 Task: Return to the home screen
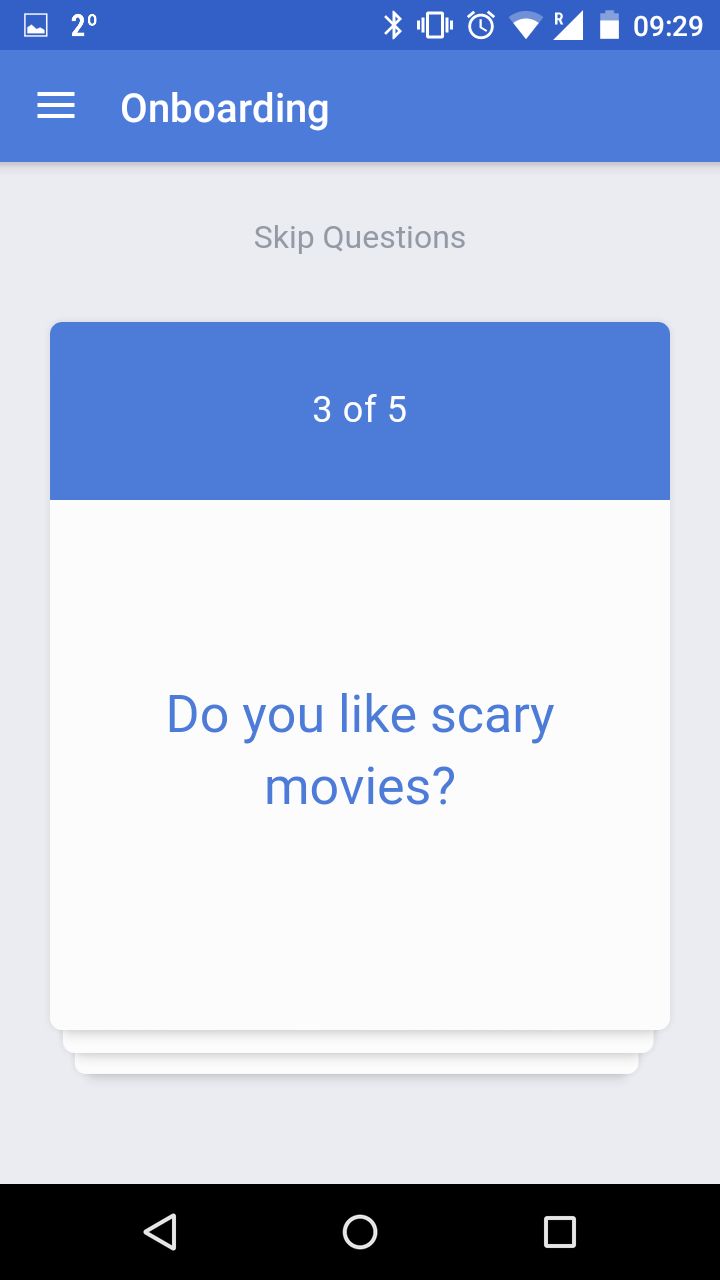(360, 1232)
